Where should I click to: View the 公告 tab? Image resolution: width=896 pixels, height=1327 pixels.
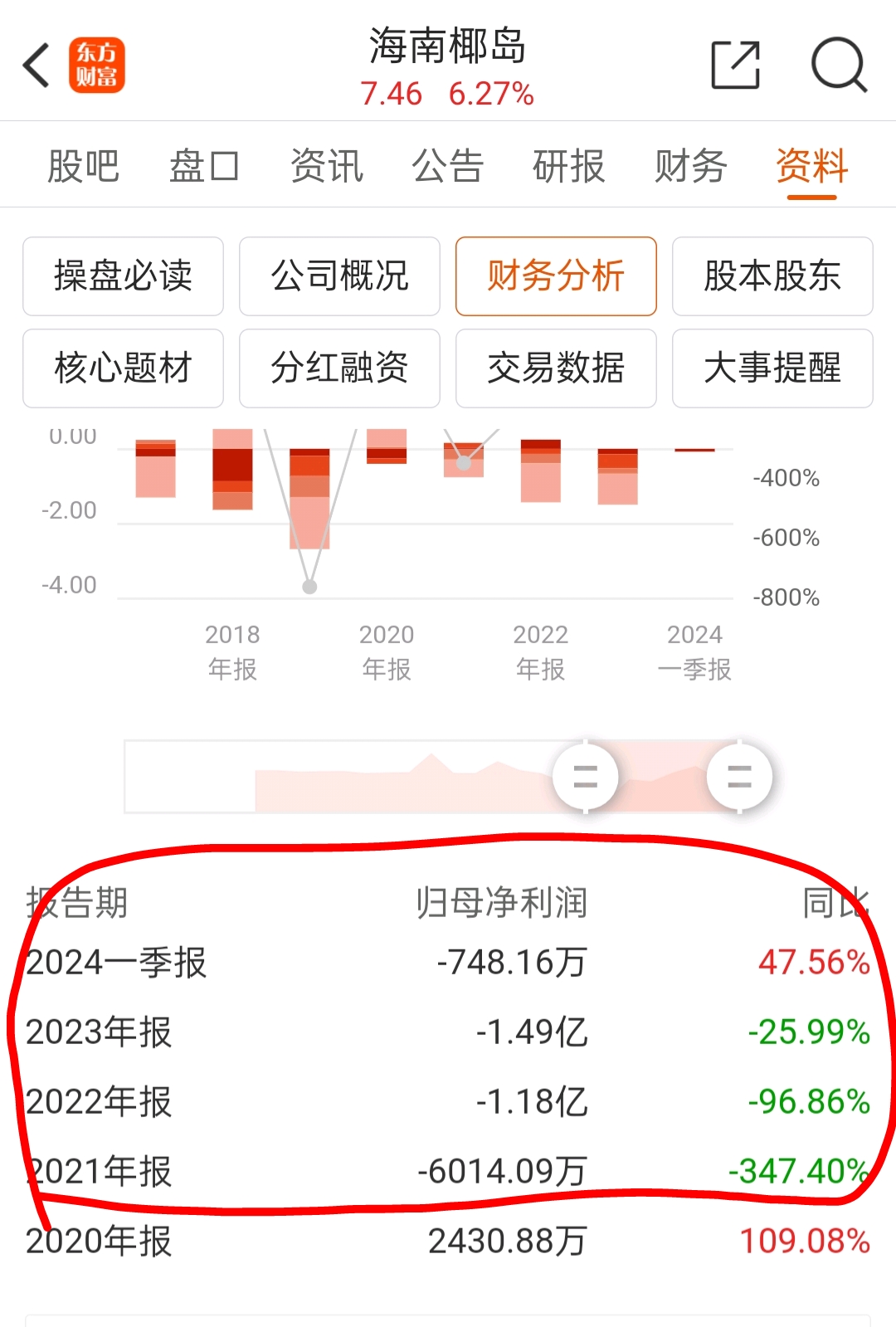coord(447,166)
